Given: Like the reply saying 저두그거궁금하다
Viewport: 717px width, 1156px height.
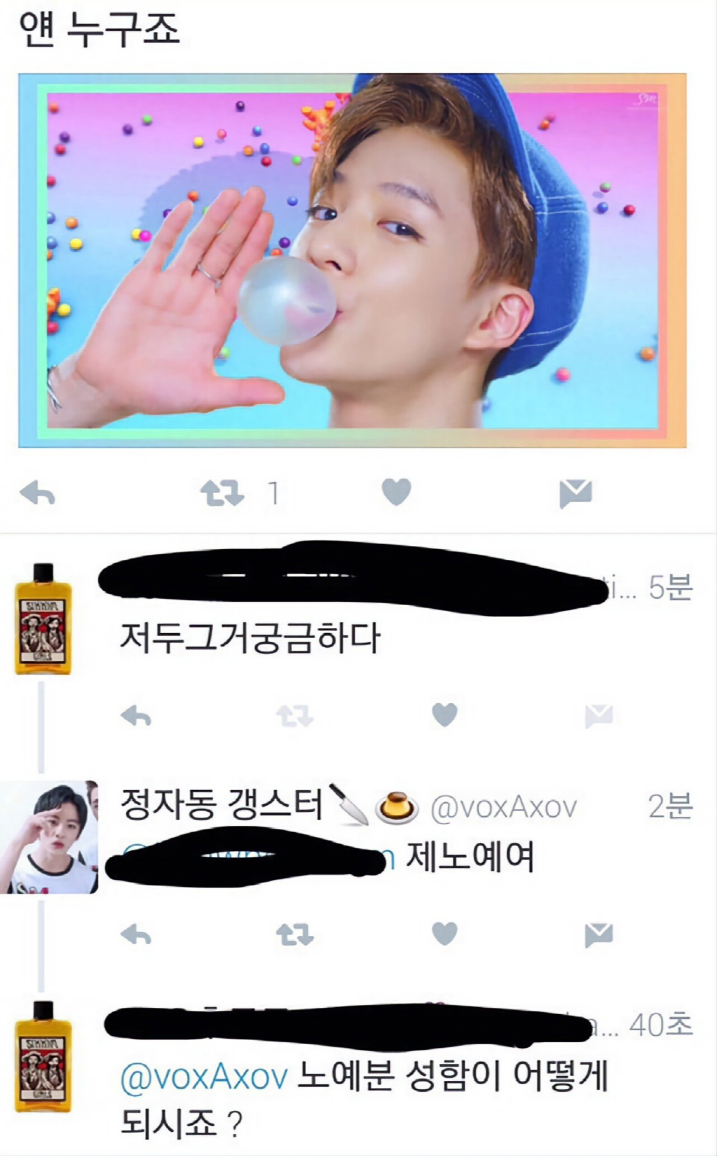Looking at the screenshot, I should click(444, 714).
